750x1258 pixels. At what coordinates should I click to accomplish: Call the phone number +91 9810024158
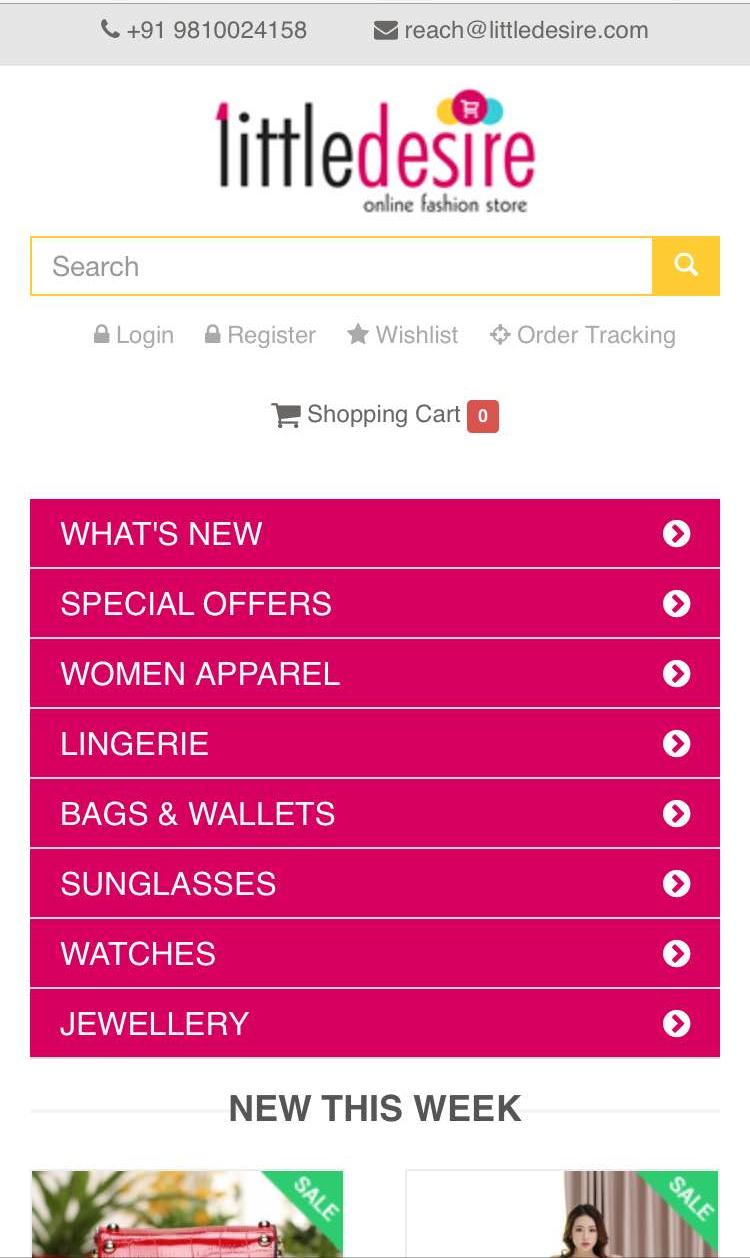click(x=204, y=31)
